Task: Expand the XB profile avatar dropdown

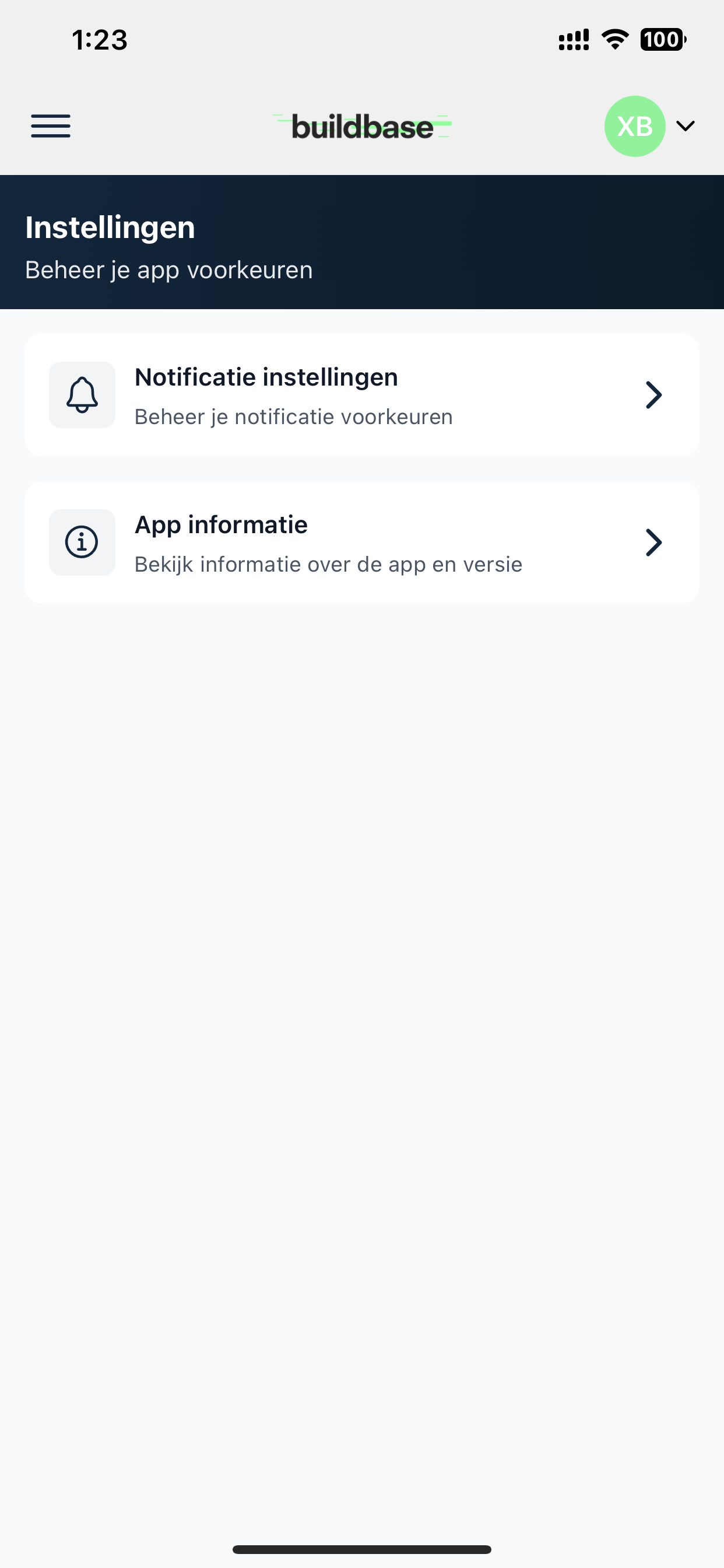Action: (650, 126)
